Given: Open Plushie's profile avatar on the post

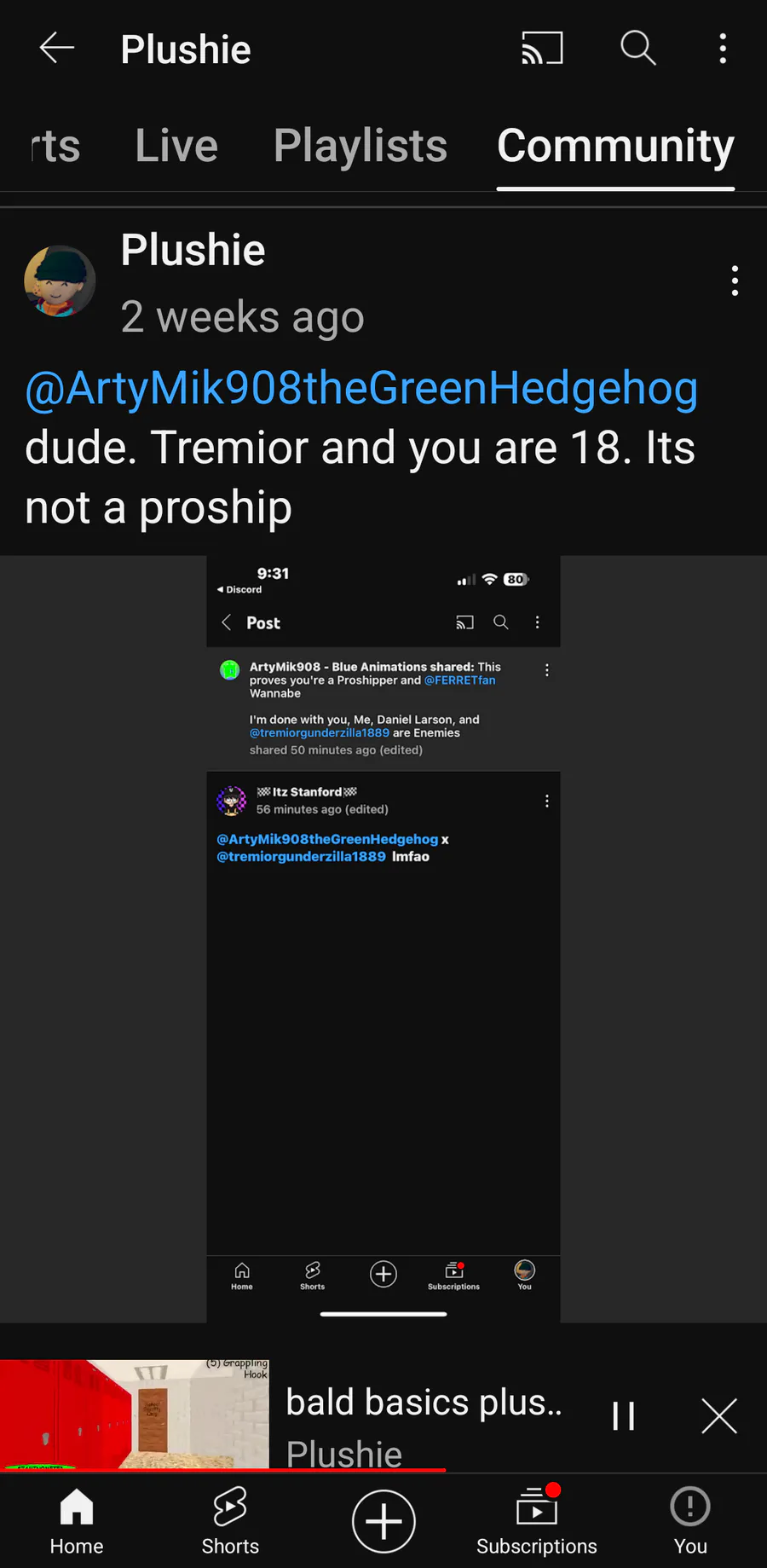Looking at the screenshot, I should click(x=60, y=281).
